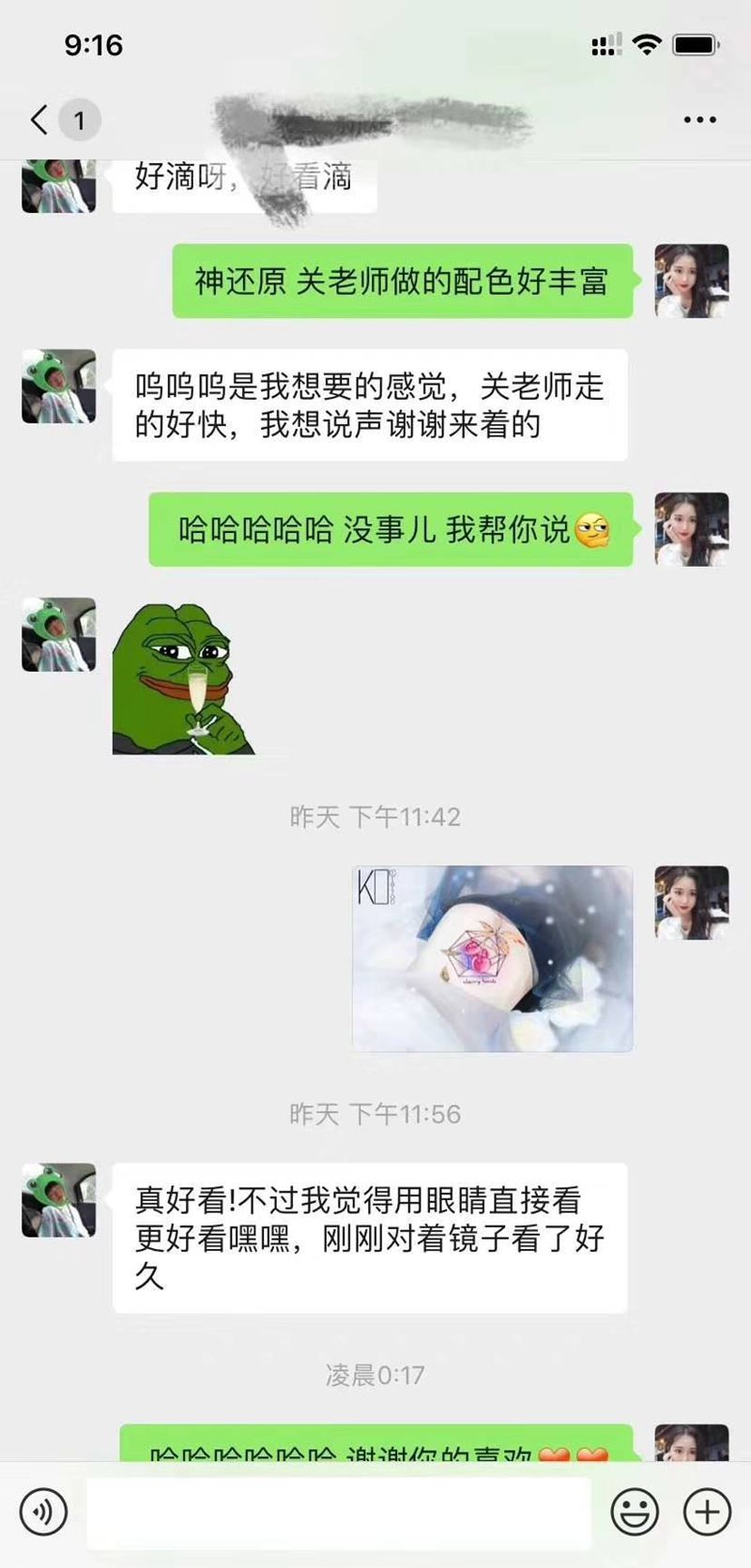Open the emoji sticker panel
This screenshot has height=1568, width=751.
[635, 1512]
